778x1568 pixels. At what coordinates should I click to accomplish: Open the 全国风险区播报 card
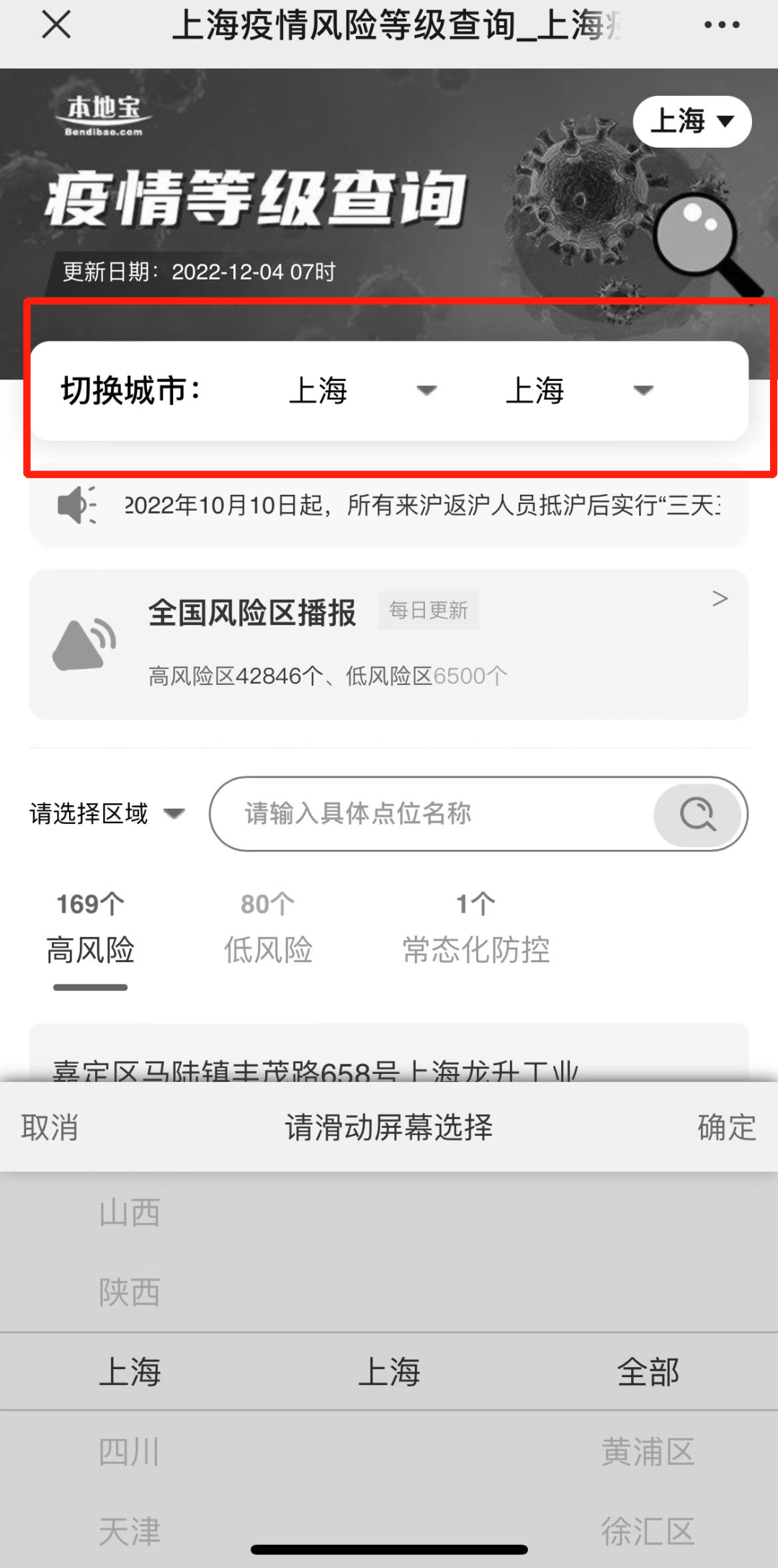pyautogui.click(x=388, y=644)
